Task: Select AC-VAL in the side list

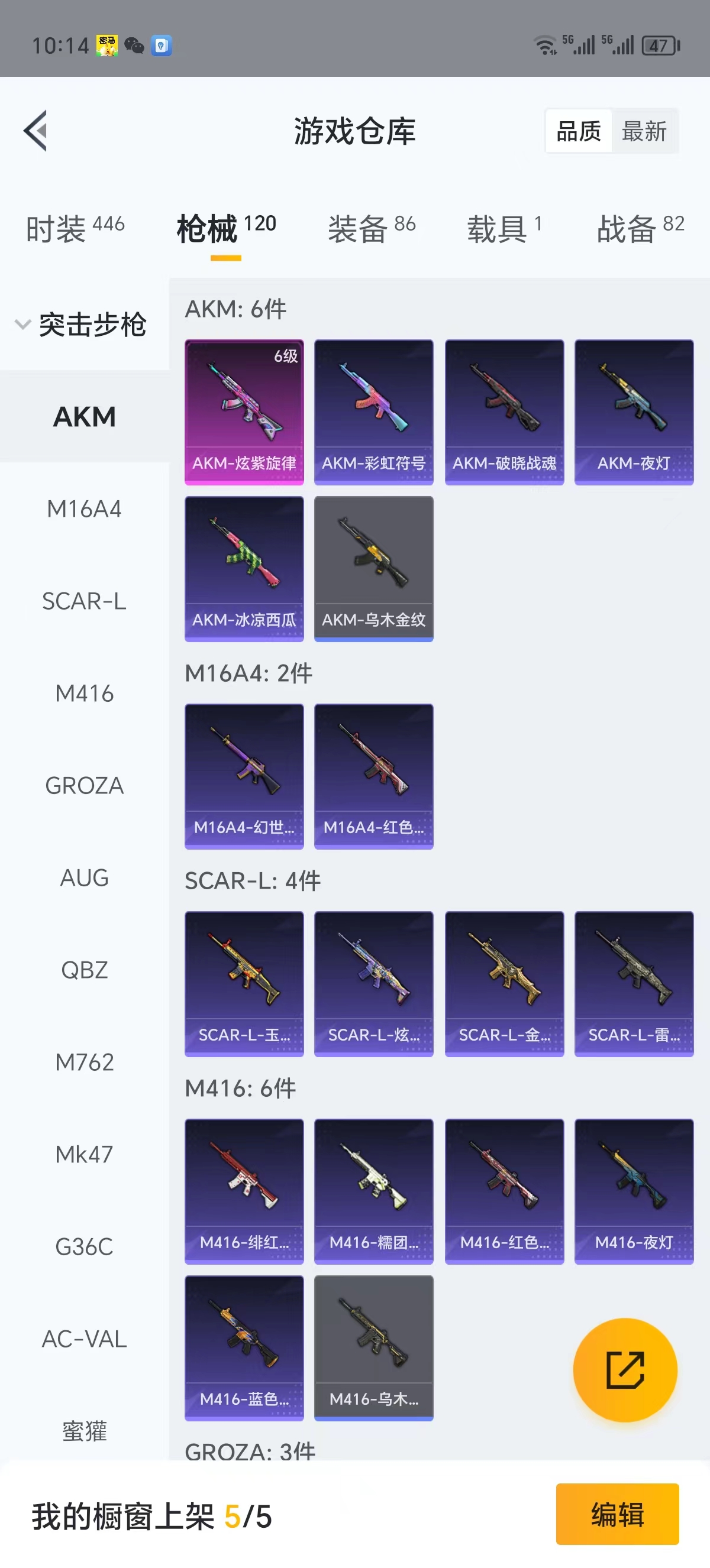Action: pos(84,1339)
